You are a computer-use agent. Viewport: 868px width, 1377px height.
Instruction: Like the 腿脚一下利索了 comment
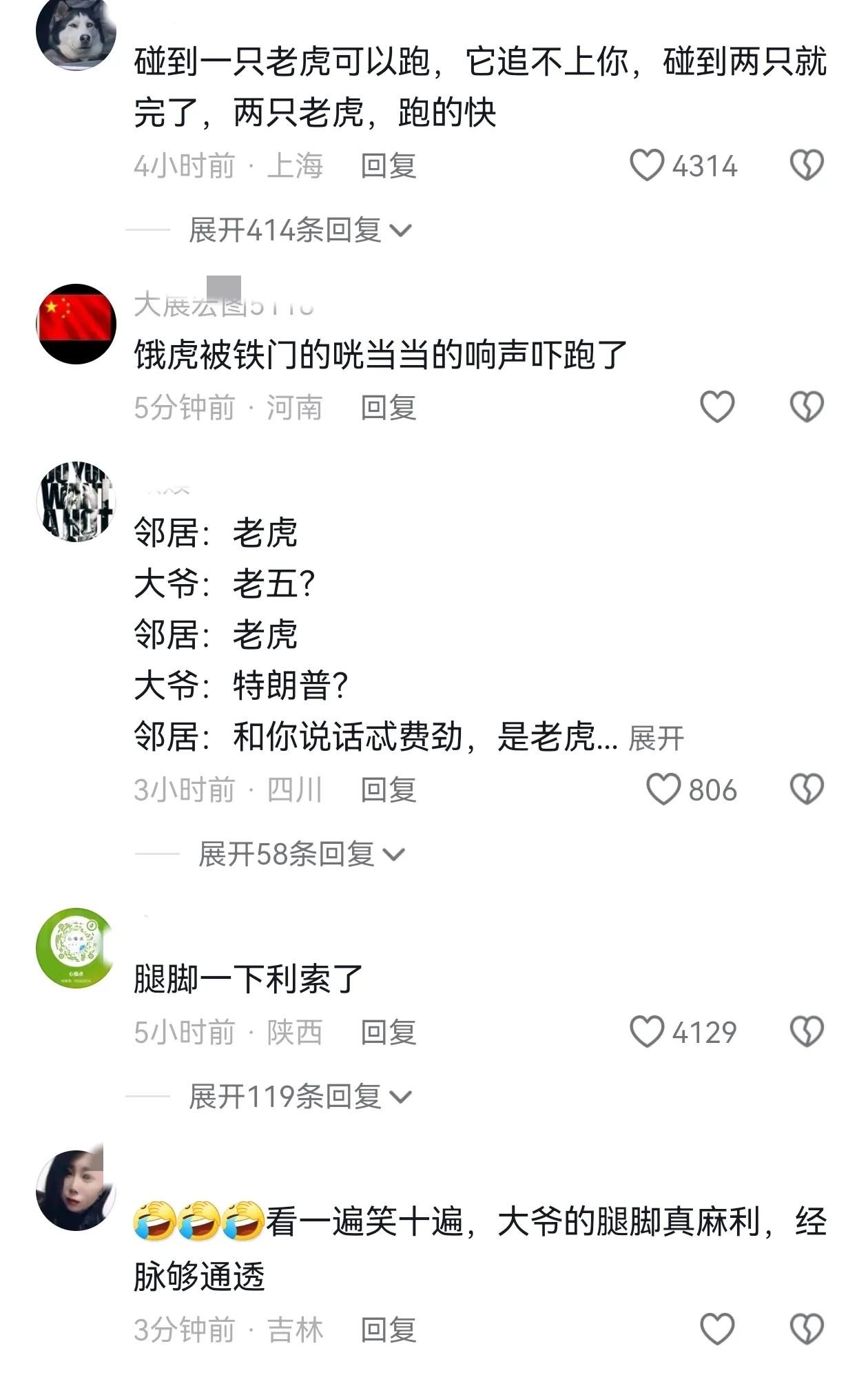[x=646, y=1032]
